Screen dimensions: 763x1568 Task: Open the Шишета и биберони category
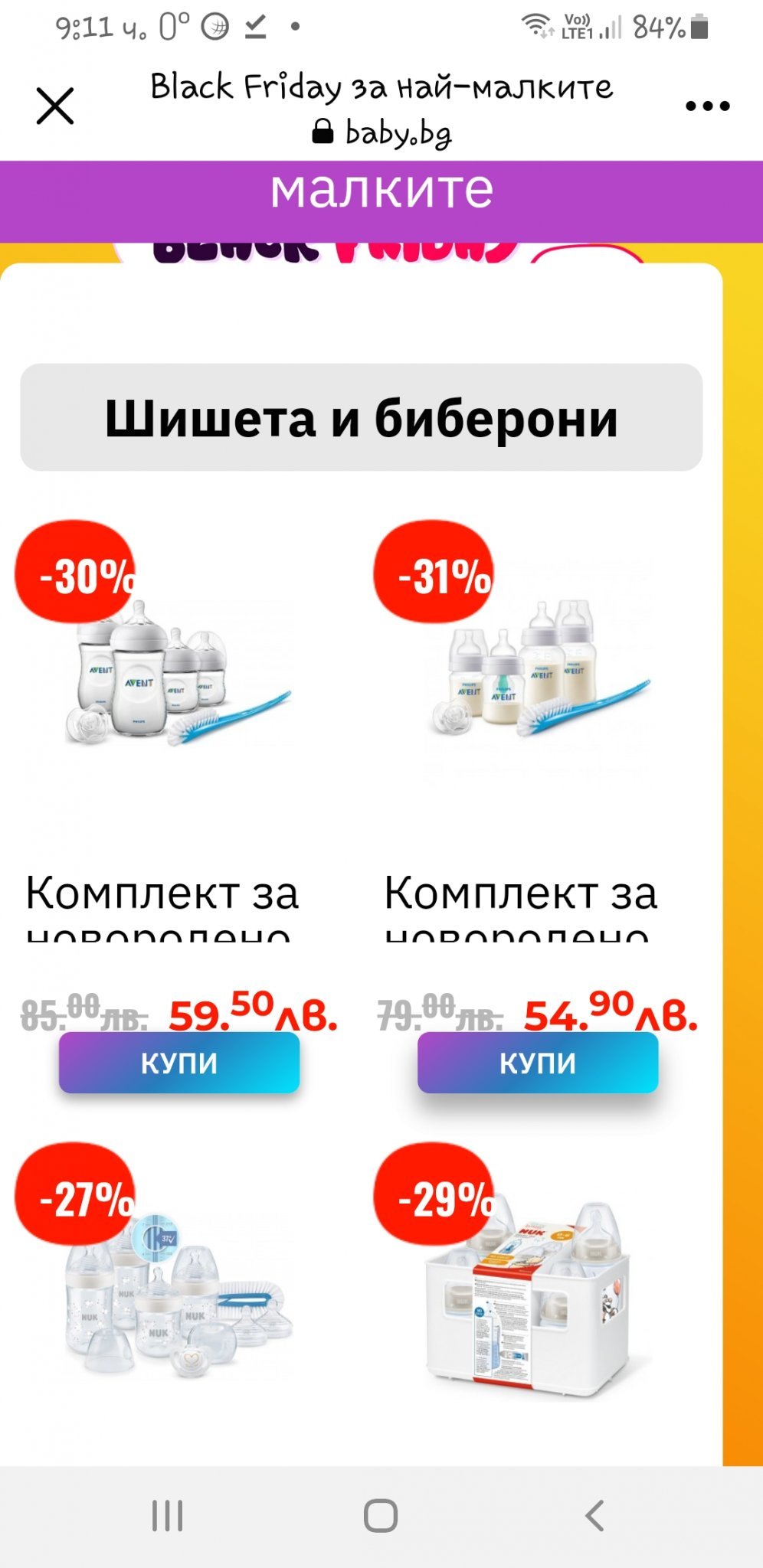tap(361, 418)
